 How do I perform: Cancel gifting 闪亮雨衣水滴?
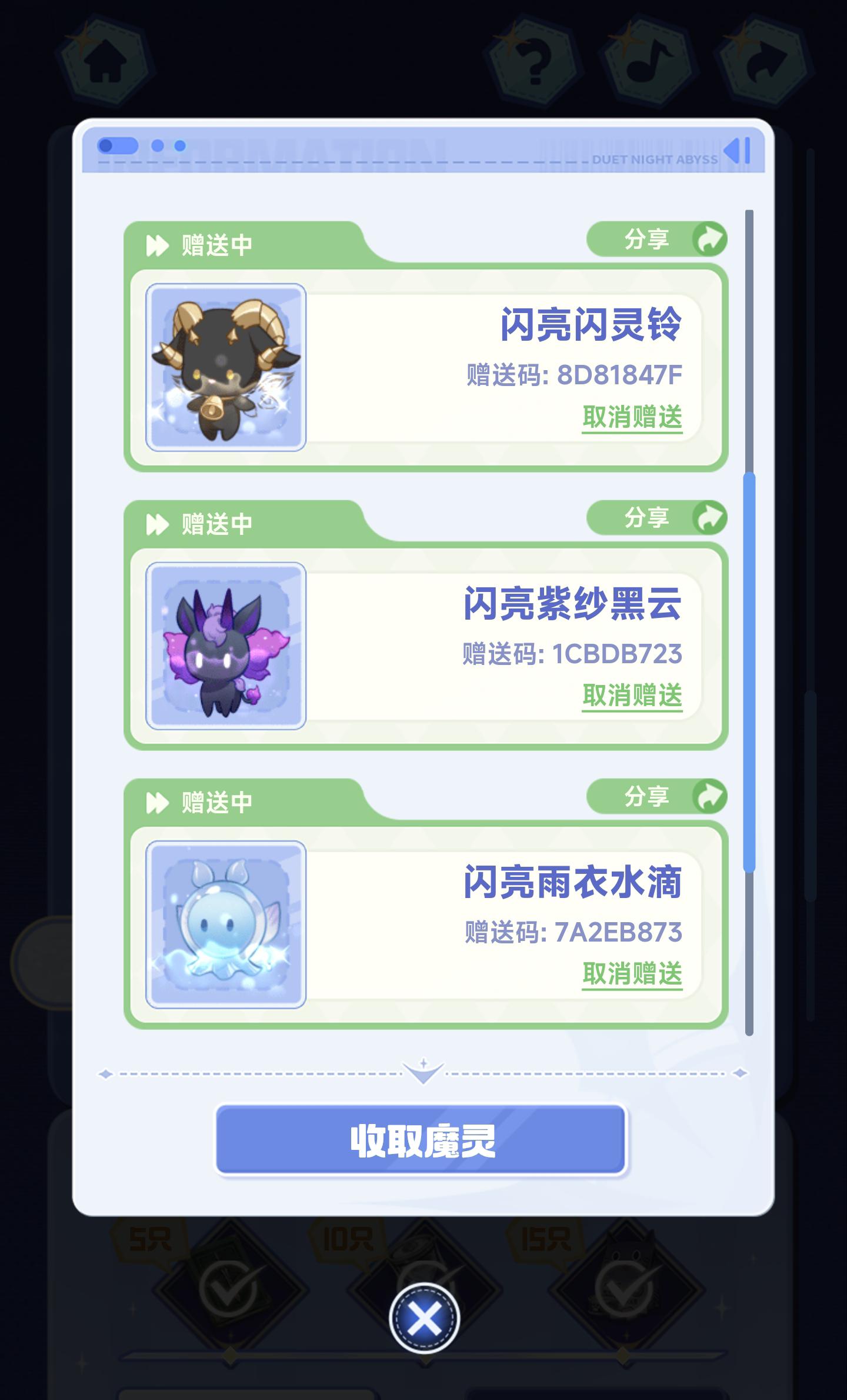point(632,974)
